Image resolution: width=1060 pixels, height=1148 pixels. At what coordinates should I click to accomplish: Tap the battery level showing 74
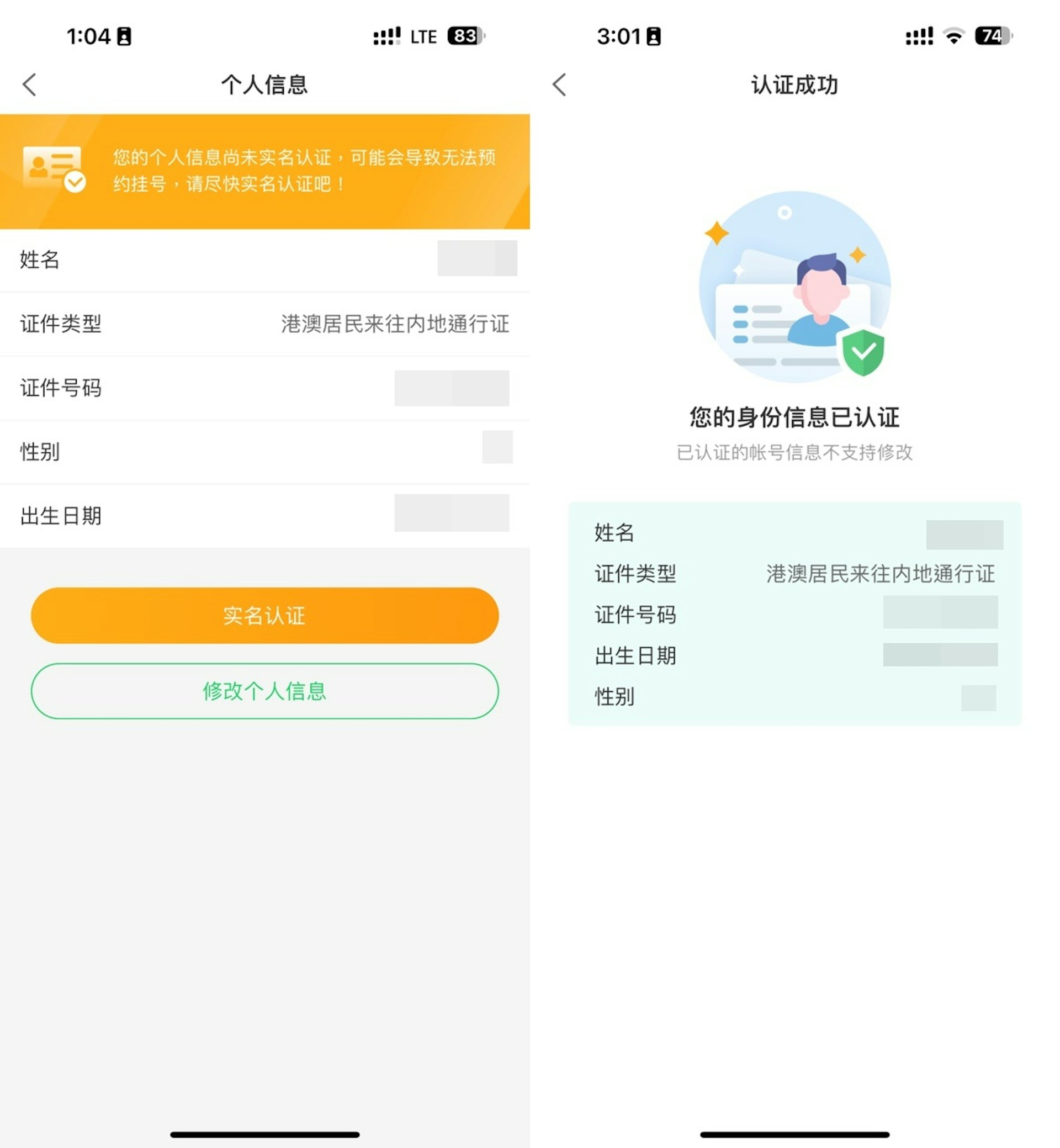[x=993, y=36]
